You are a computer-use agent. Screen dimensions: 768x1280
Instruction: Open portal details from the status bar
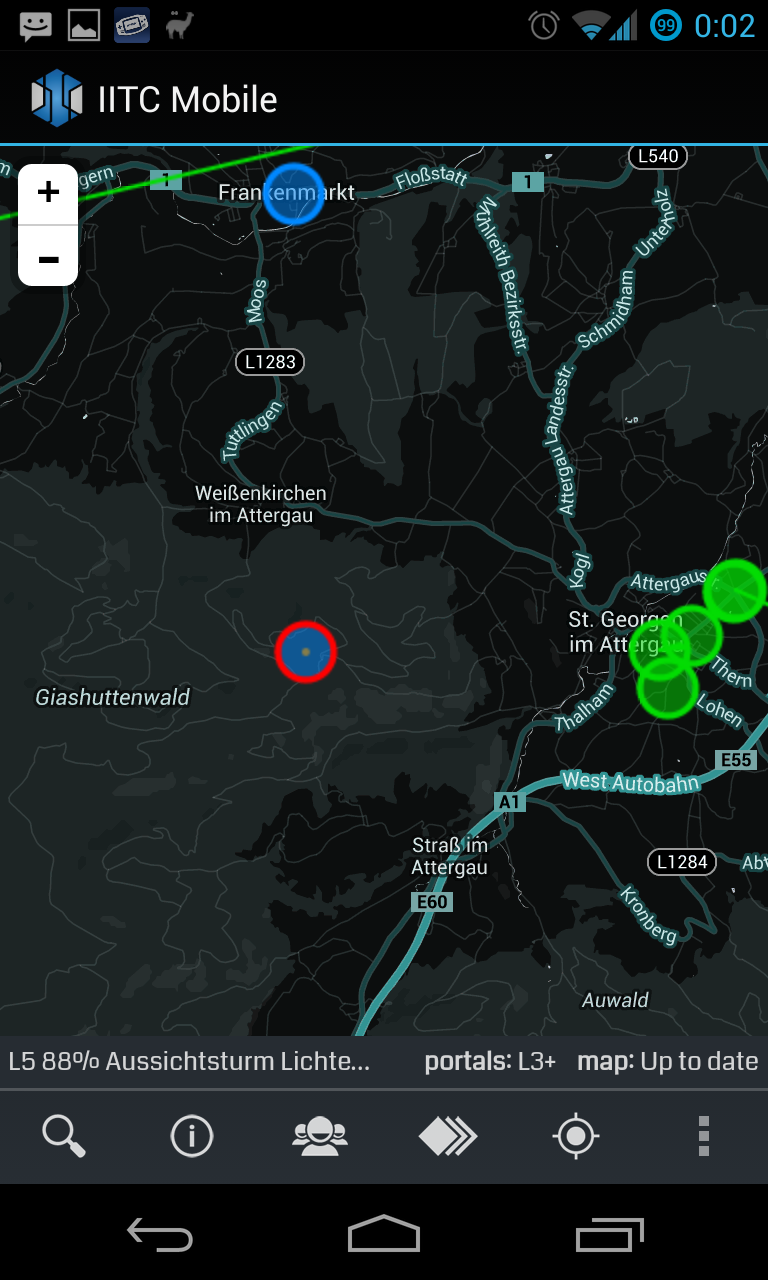pos(190,1062)
